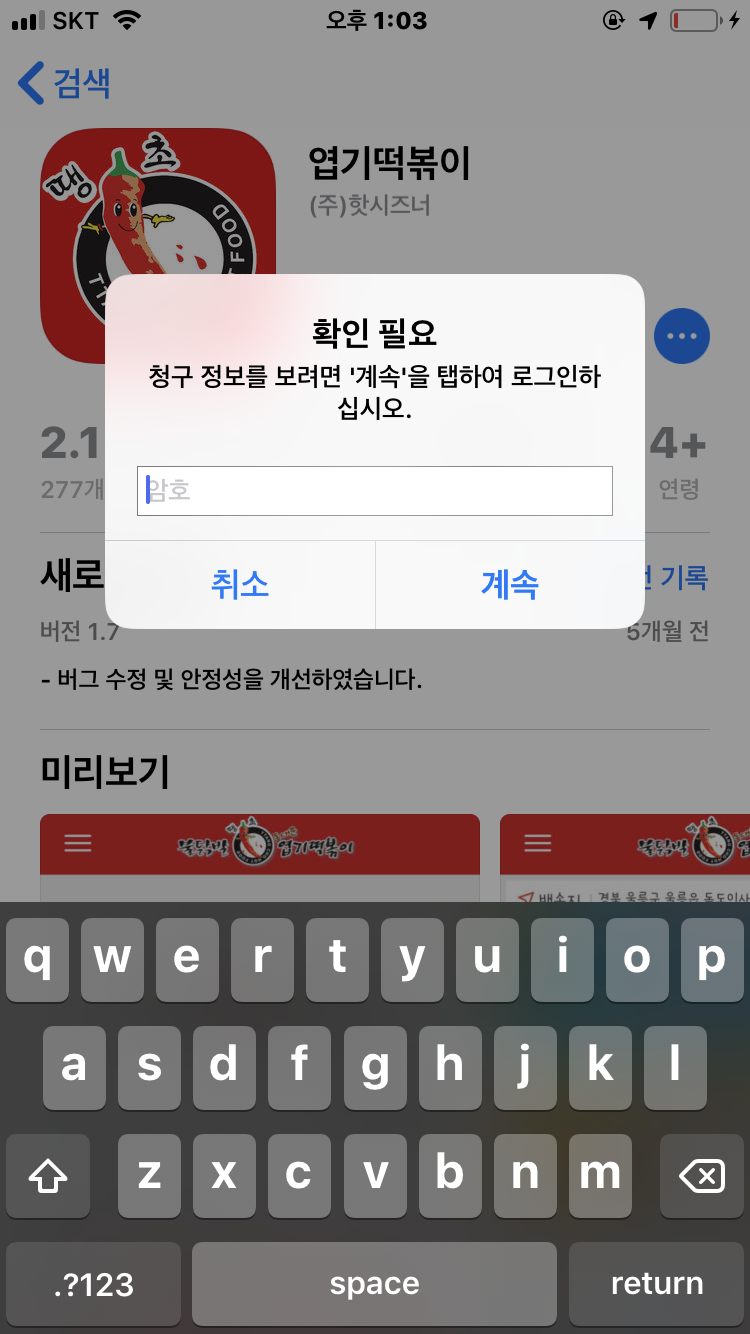Switch the keyboard to .?123 symbols
Viewport: 750px width, 1334px height.
click(94, 1284)
